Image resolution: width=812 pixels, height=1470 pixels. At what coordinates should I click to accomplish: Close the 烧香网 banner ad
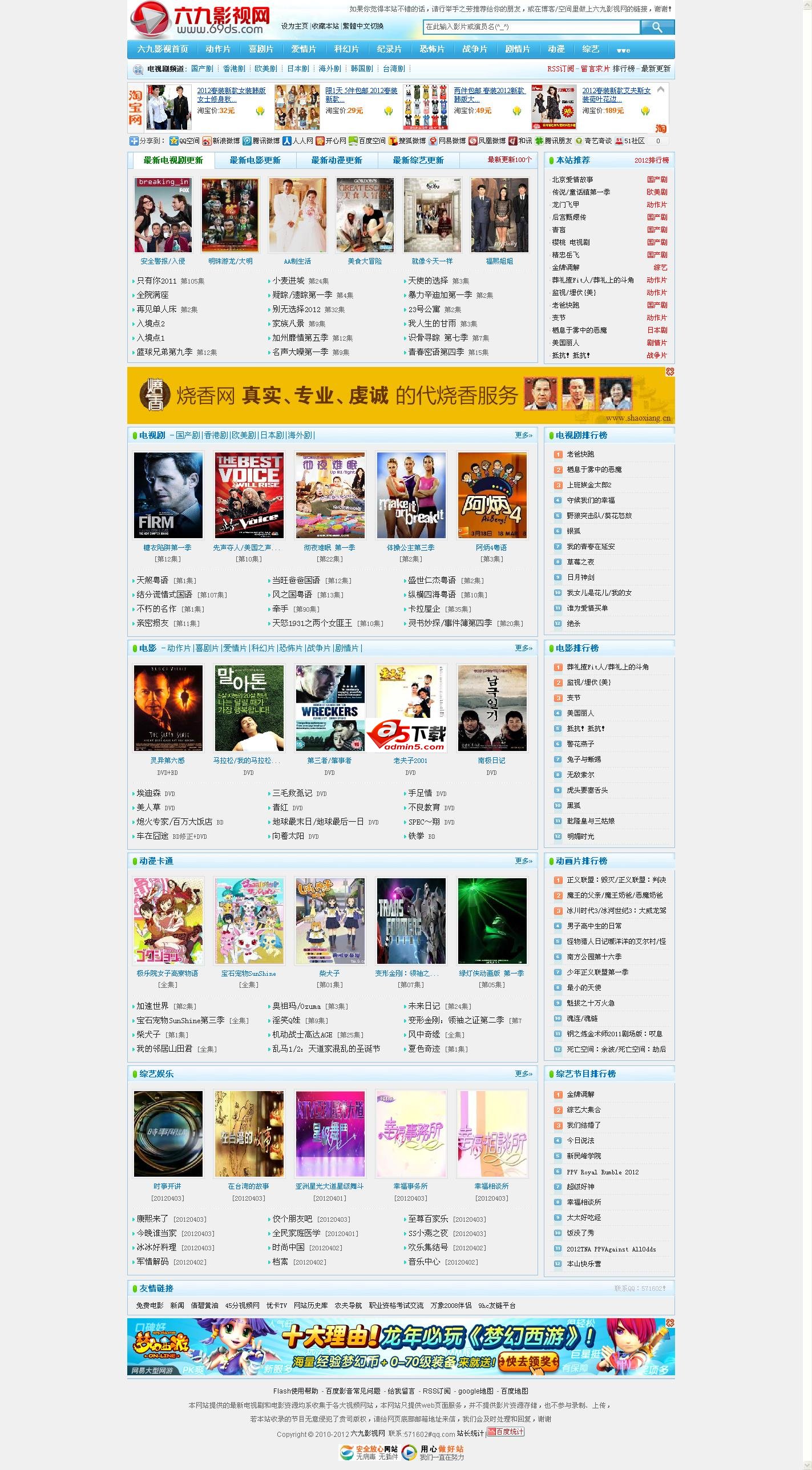670,371
